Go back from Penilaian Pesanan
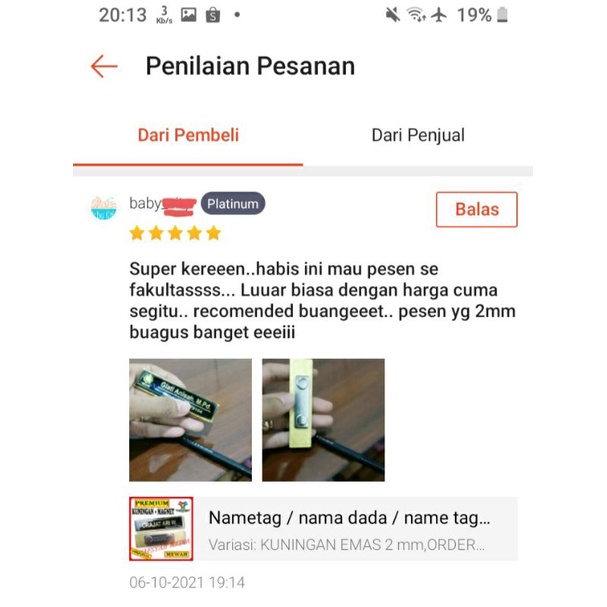 [x=104, y=67]
